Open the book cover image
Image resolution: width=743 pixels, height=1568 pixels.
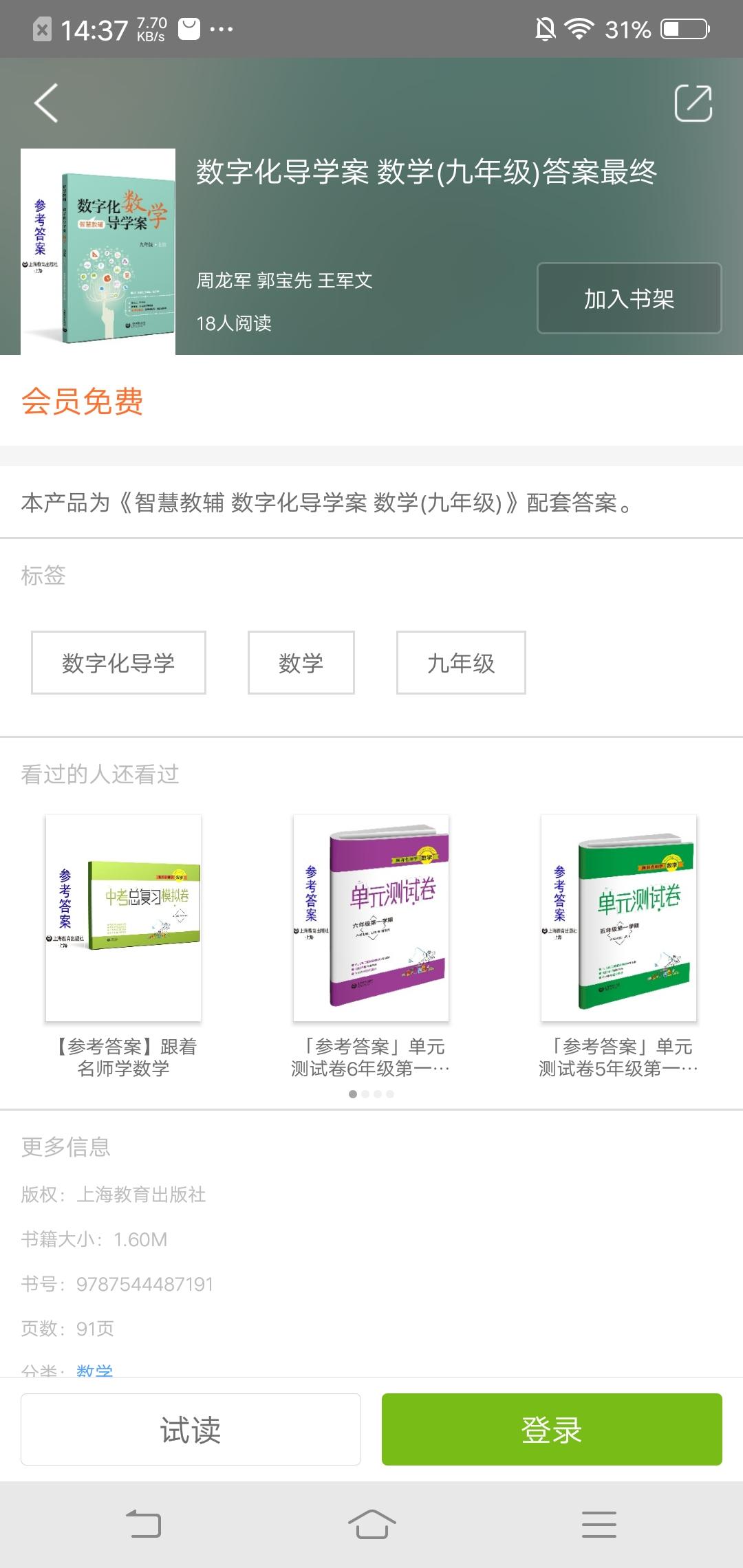[98, 252]
